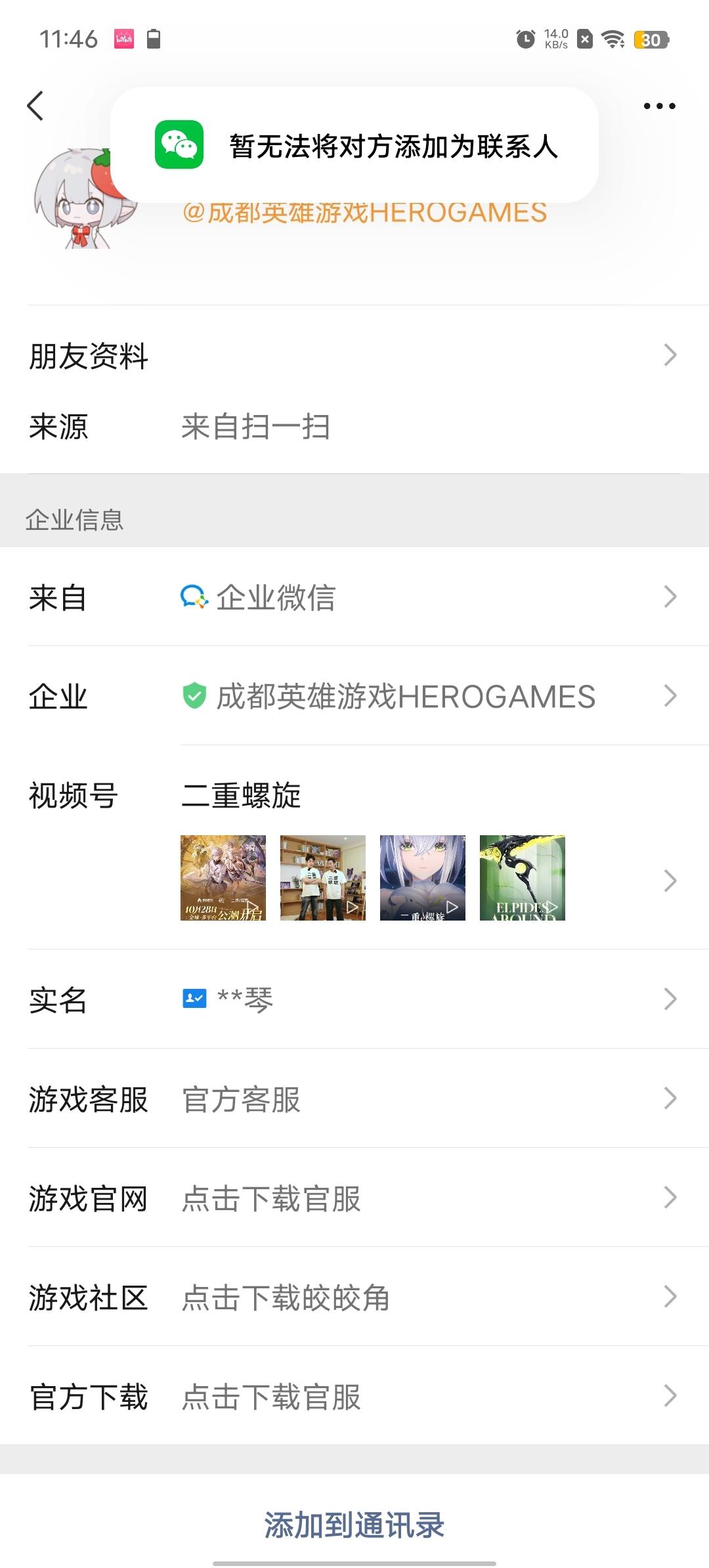View enterprise 成都英雄游戏HEROGAMES details
Viewport: 709px width, 1568px height.
pyautogui.click(x=406, y=697)
